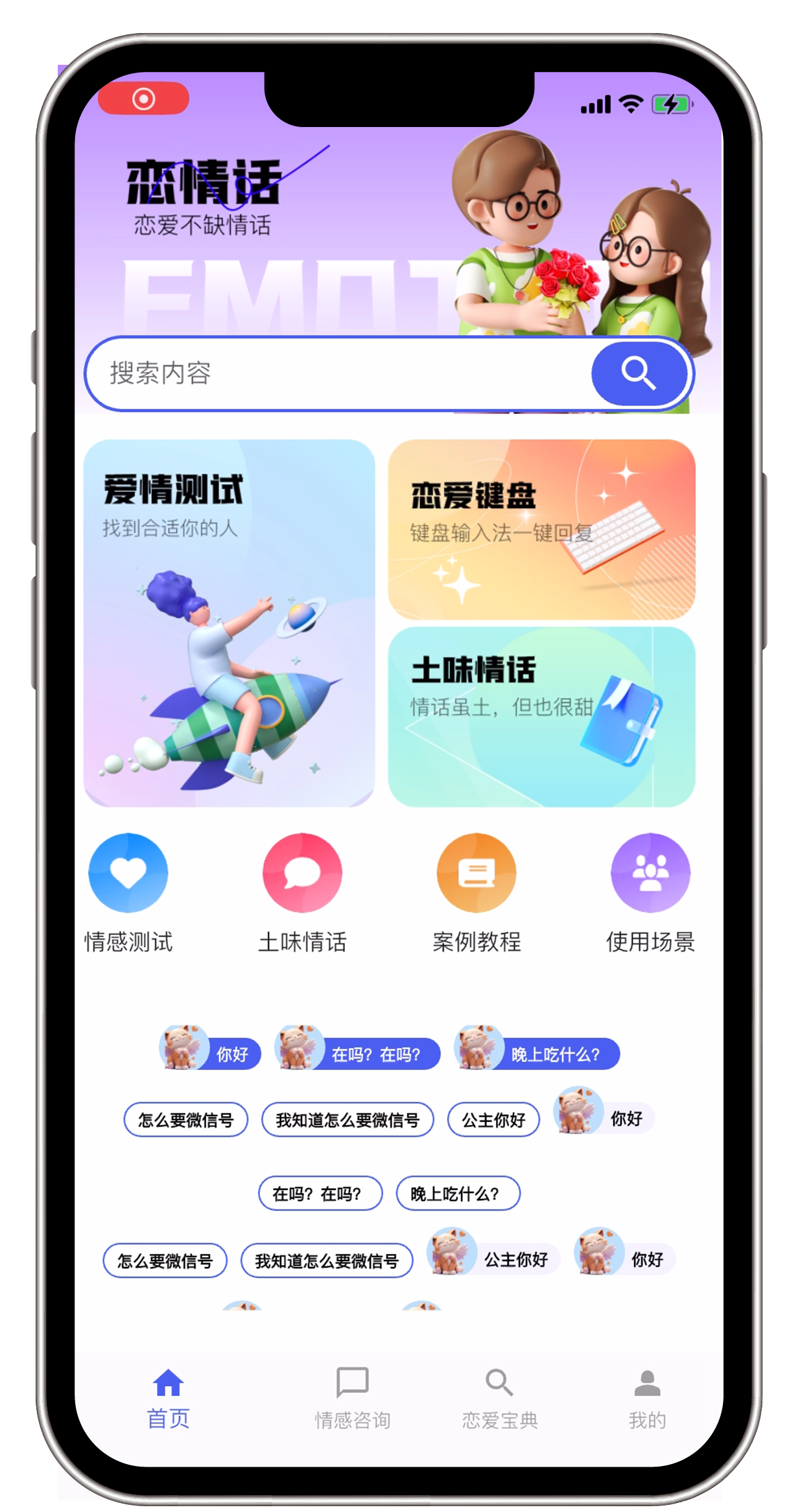This screenshot has width=800, height=1512.
Task: Open the 恋爱键盘 card
Action: tap(541, 529)
